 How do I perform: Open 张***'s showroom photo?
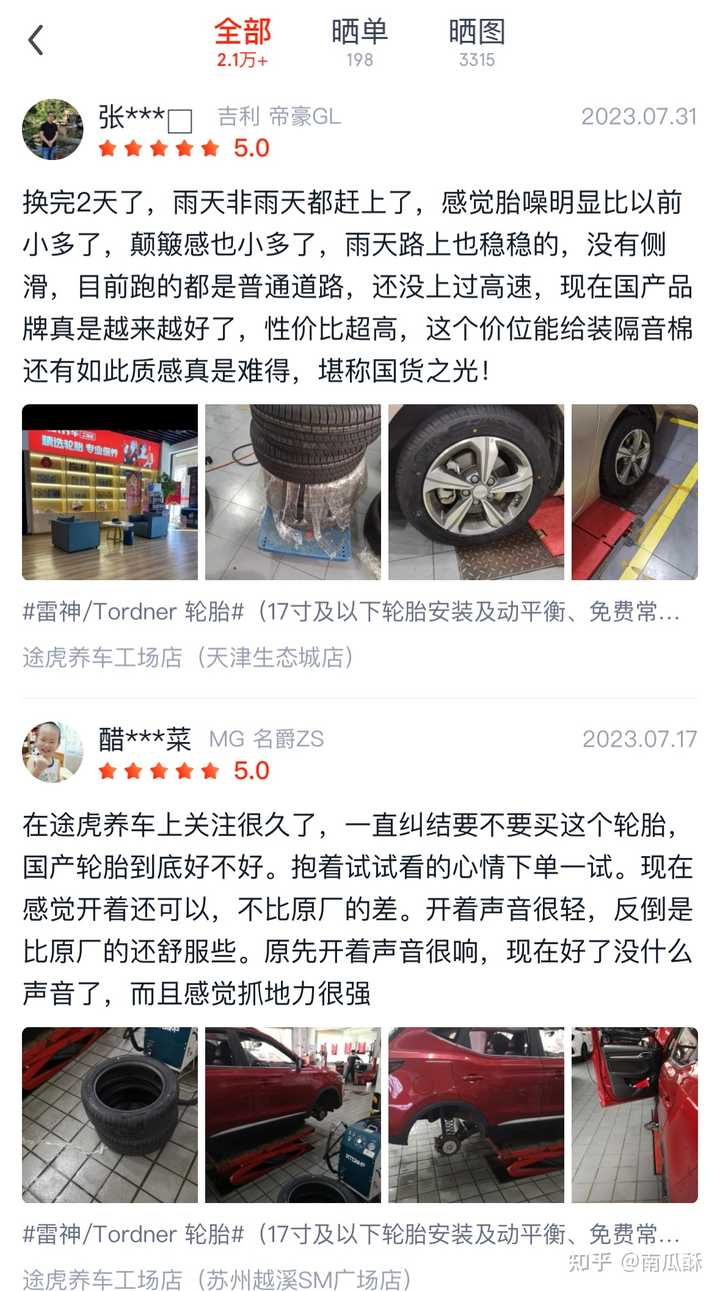[x=110, y=492]
